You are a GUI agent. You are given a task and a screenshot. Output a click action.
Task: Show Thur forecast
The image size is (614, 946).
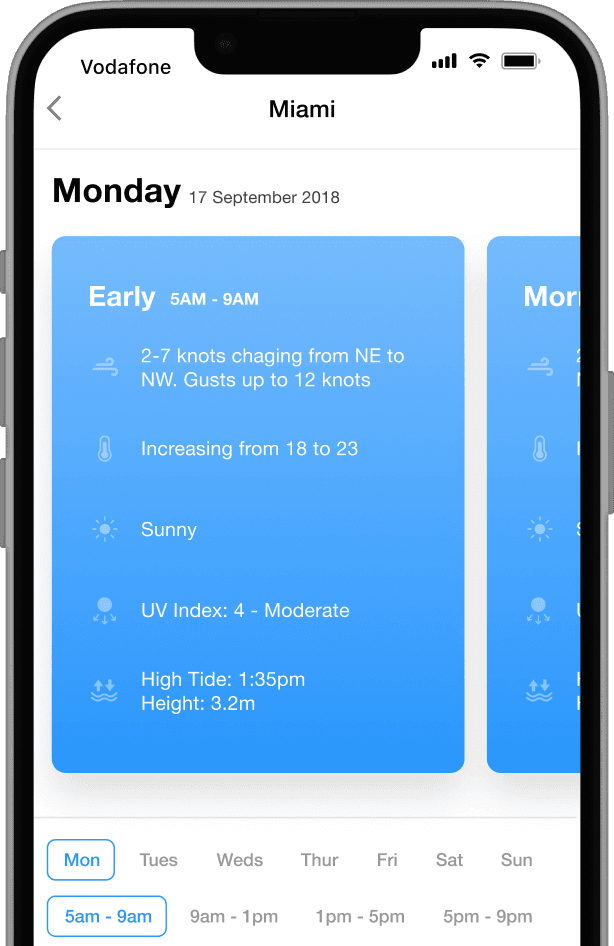coord(319,860)
